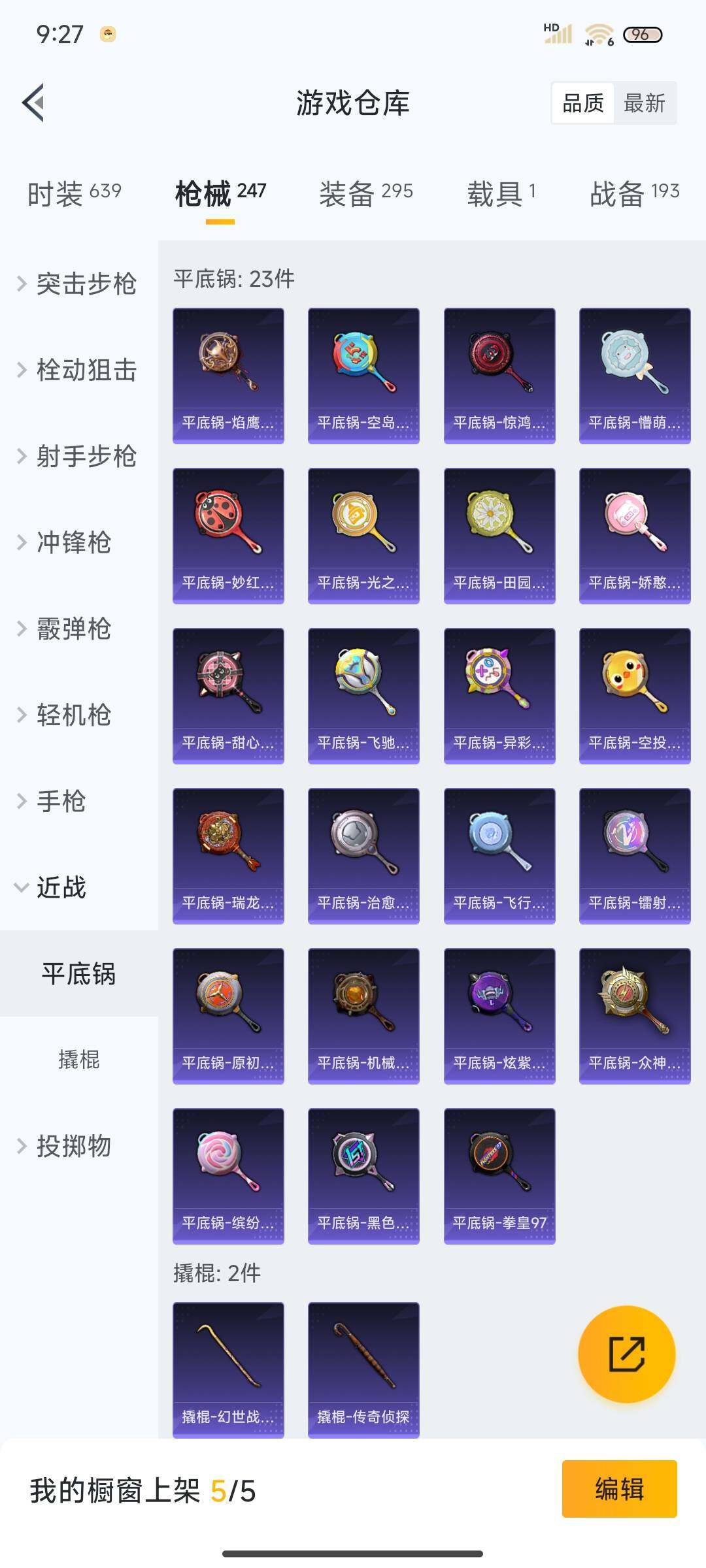706x1568 pixels.
Task: Tap 编辑 to edit the showcase
Action: [x=619, y=1489]
